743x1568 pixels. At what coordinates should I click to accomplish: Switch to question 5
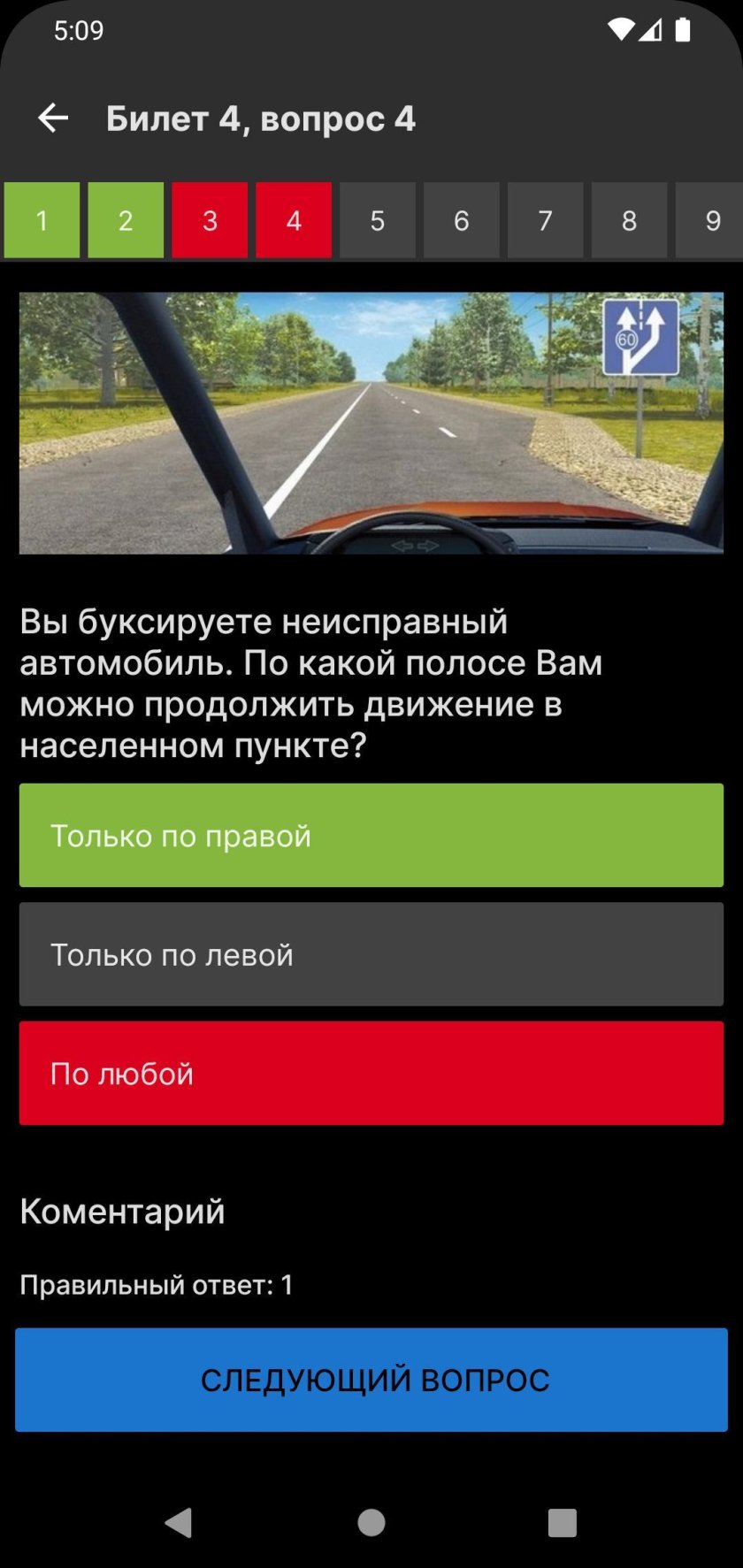pyautogui.click(x=378, y=220)
